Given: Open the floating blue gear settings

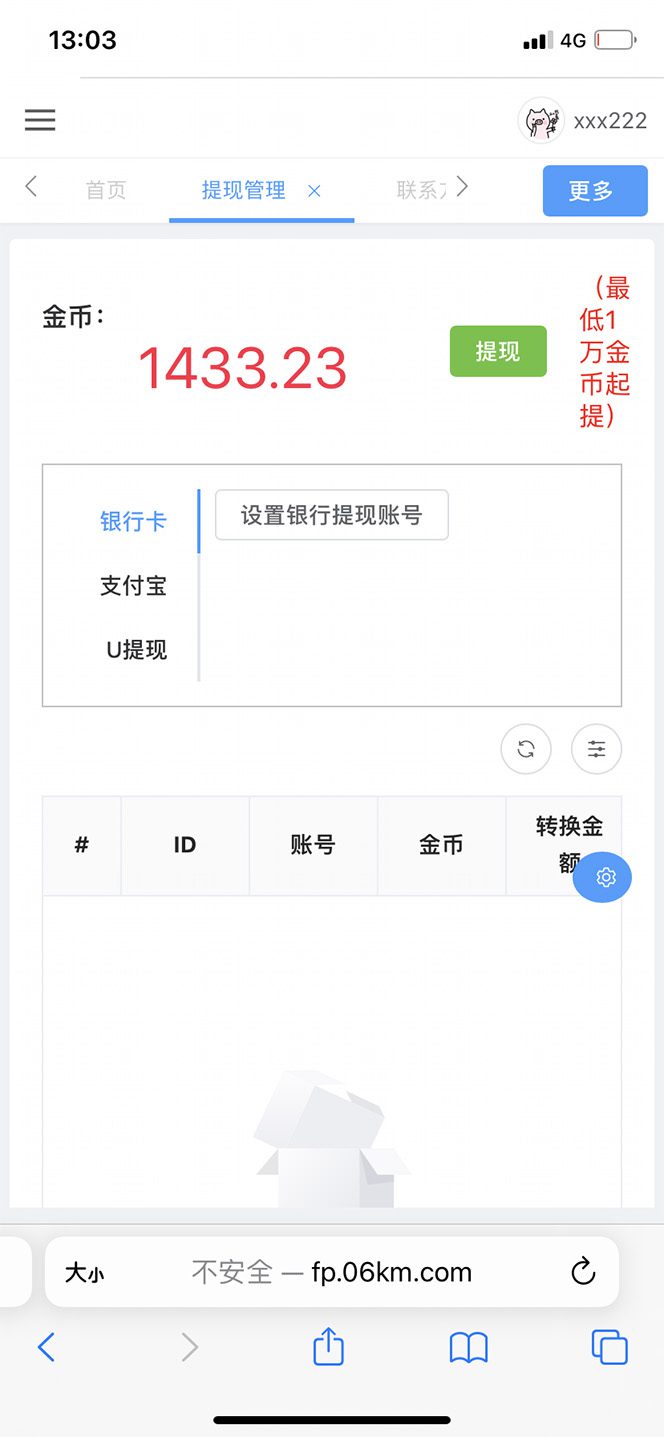Looking at the screenshot, I should (x=605, y=877).
